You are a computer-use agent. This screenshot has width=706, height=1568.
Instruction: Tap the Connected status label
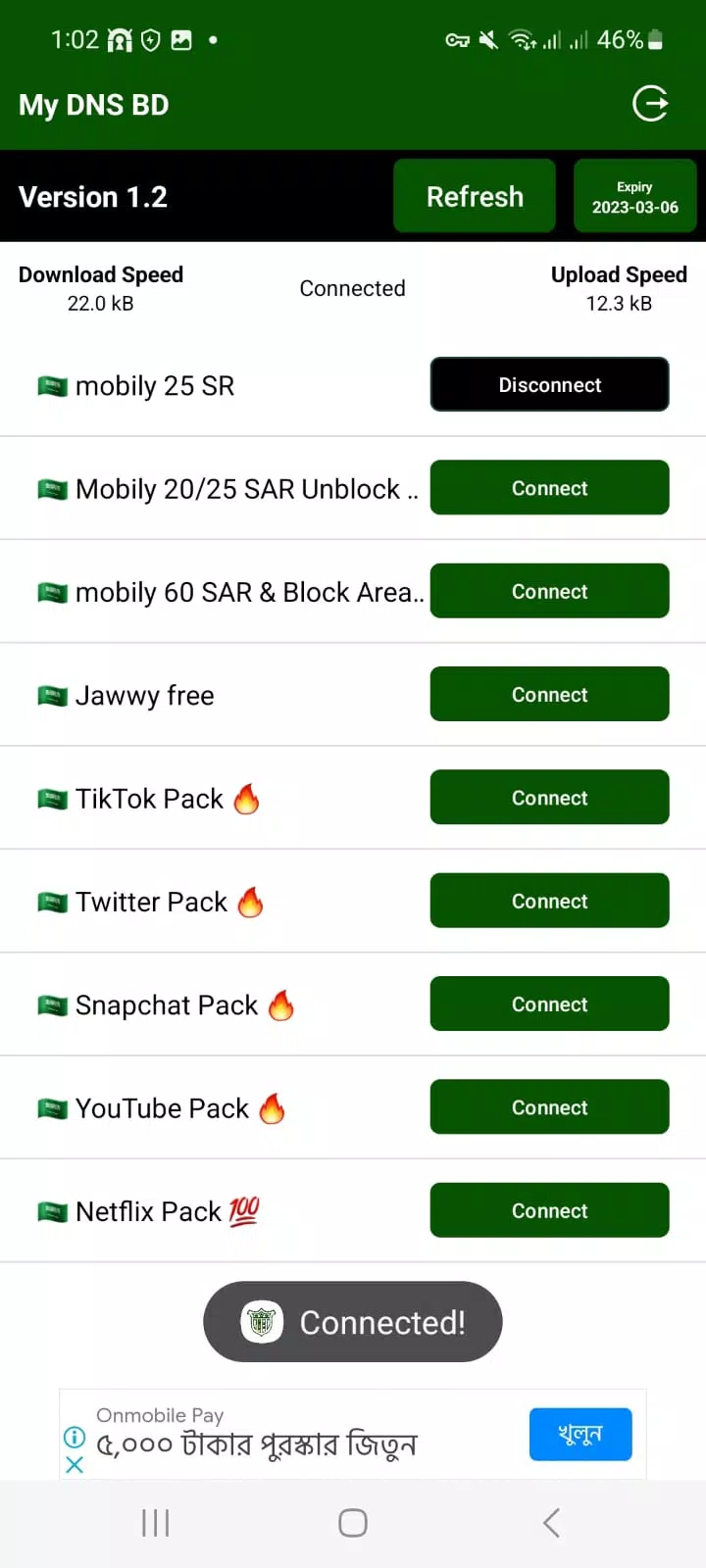(x=352, y=288)
